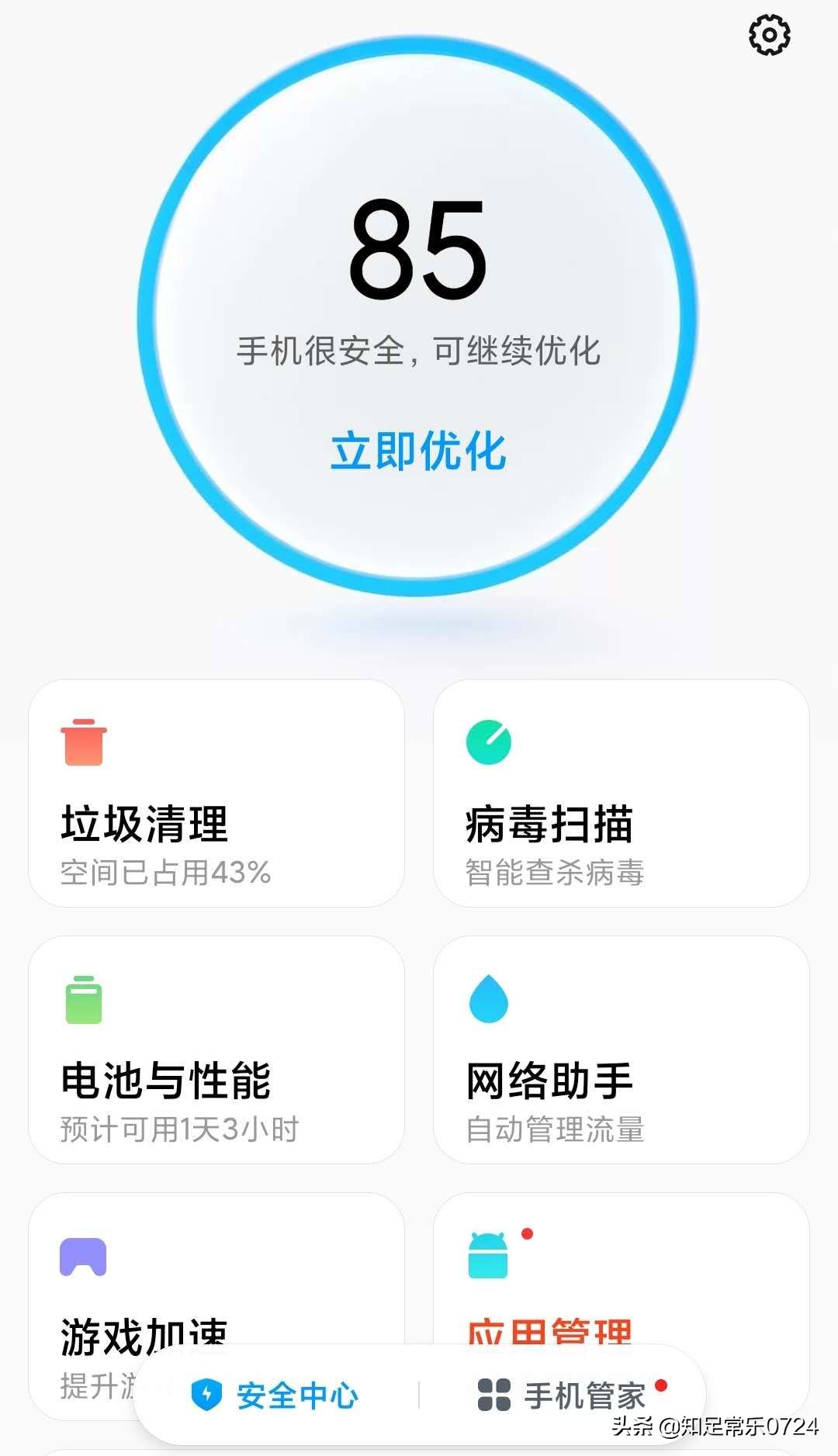Tap the blue water-drop icon for 网络助手
838x1456 pixels.
click(488, 1001)
